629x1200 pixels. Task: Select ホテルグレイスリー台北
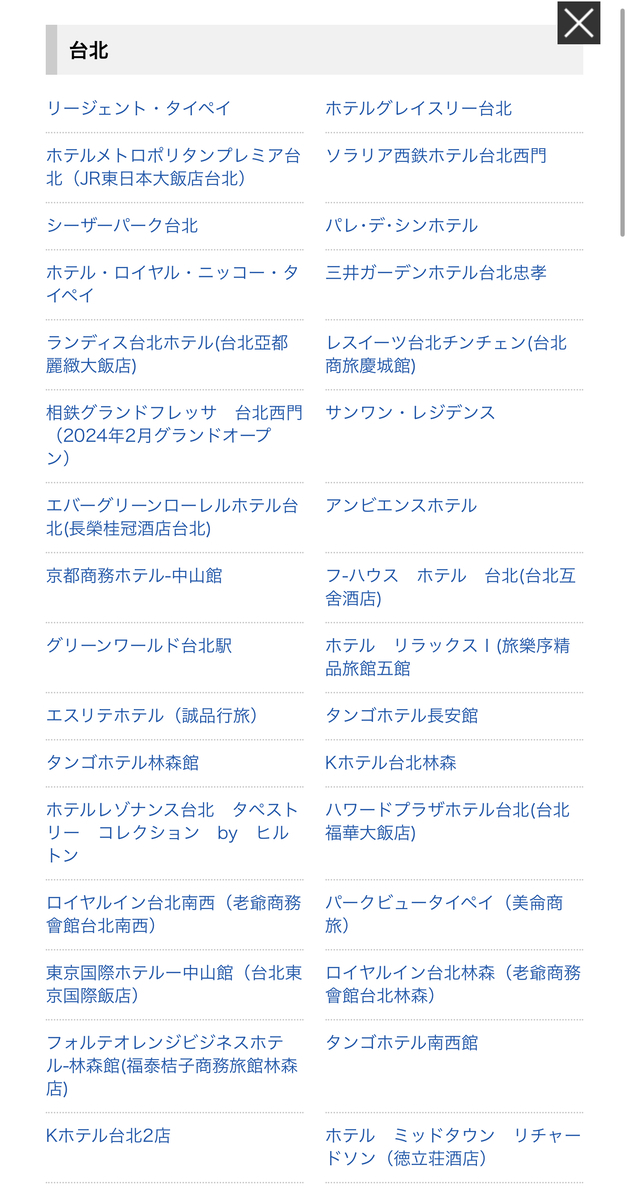coord(418,108)
